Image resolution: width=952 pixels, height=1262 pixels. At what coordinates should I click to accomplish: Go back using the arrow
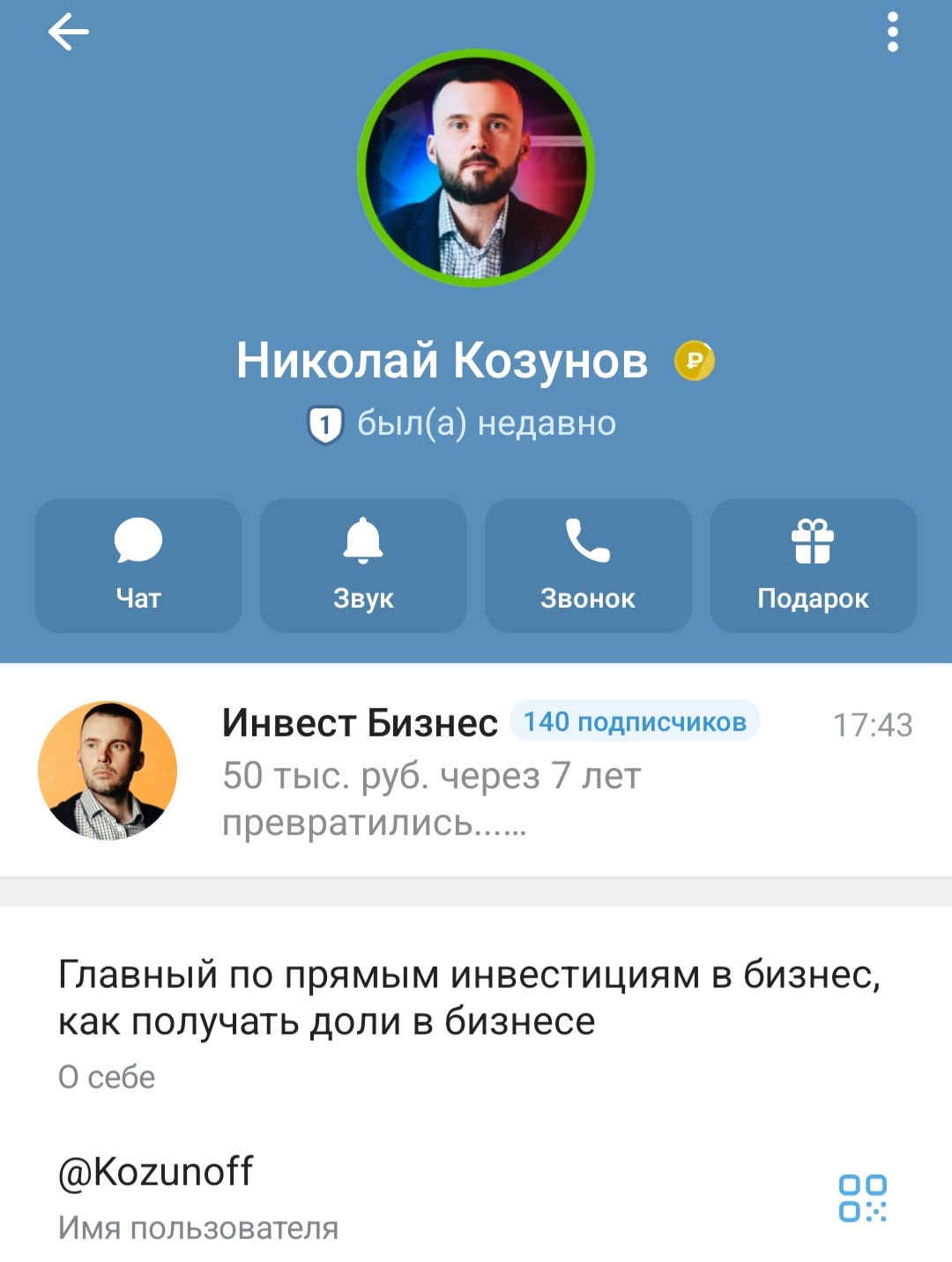tap(68, 34)
